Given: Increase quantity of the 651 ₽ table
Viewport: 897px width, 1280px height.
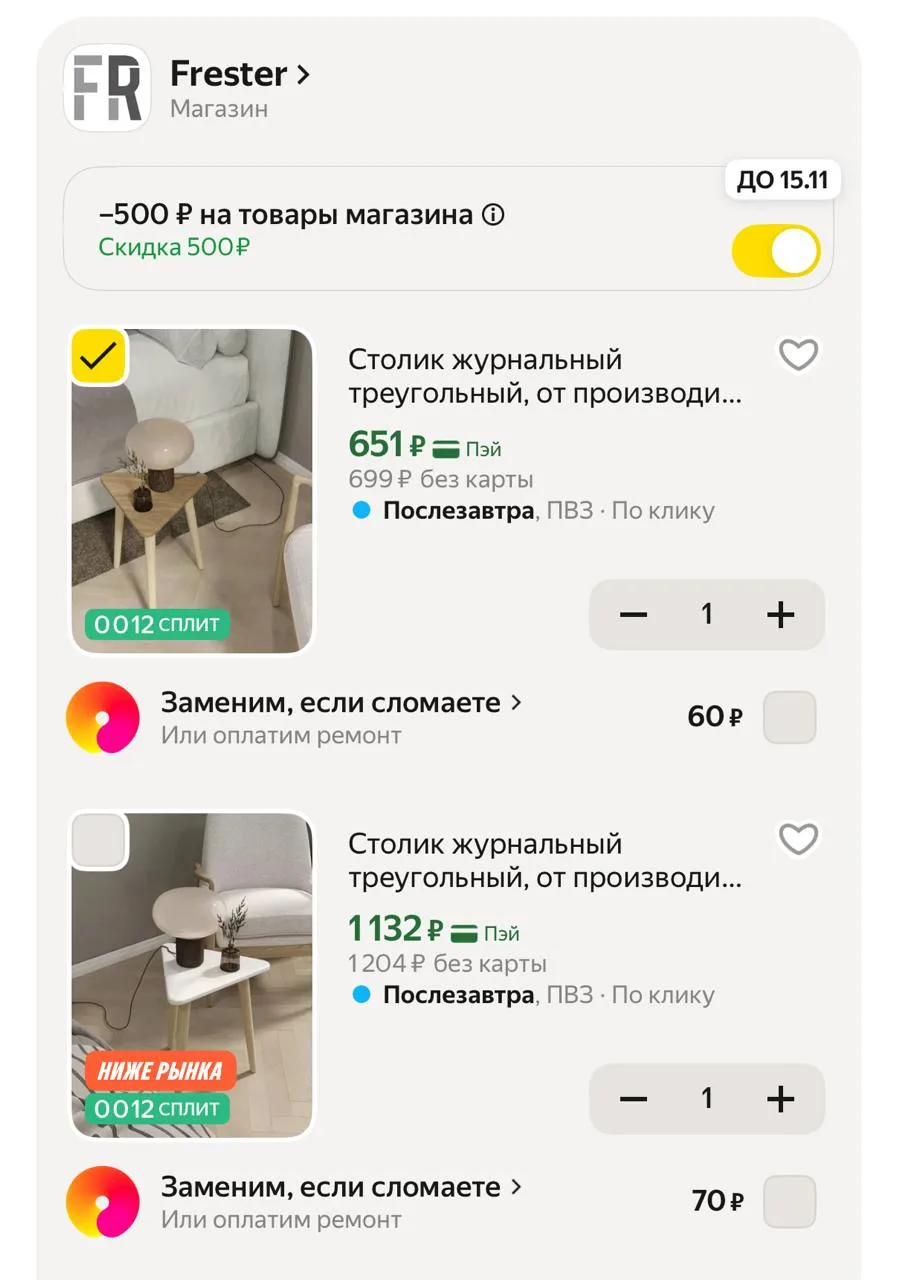Looking at the screenshot, I should (780, 614).
